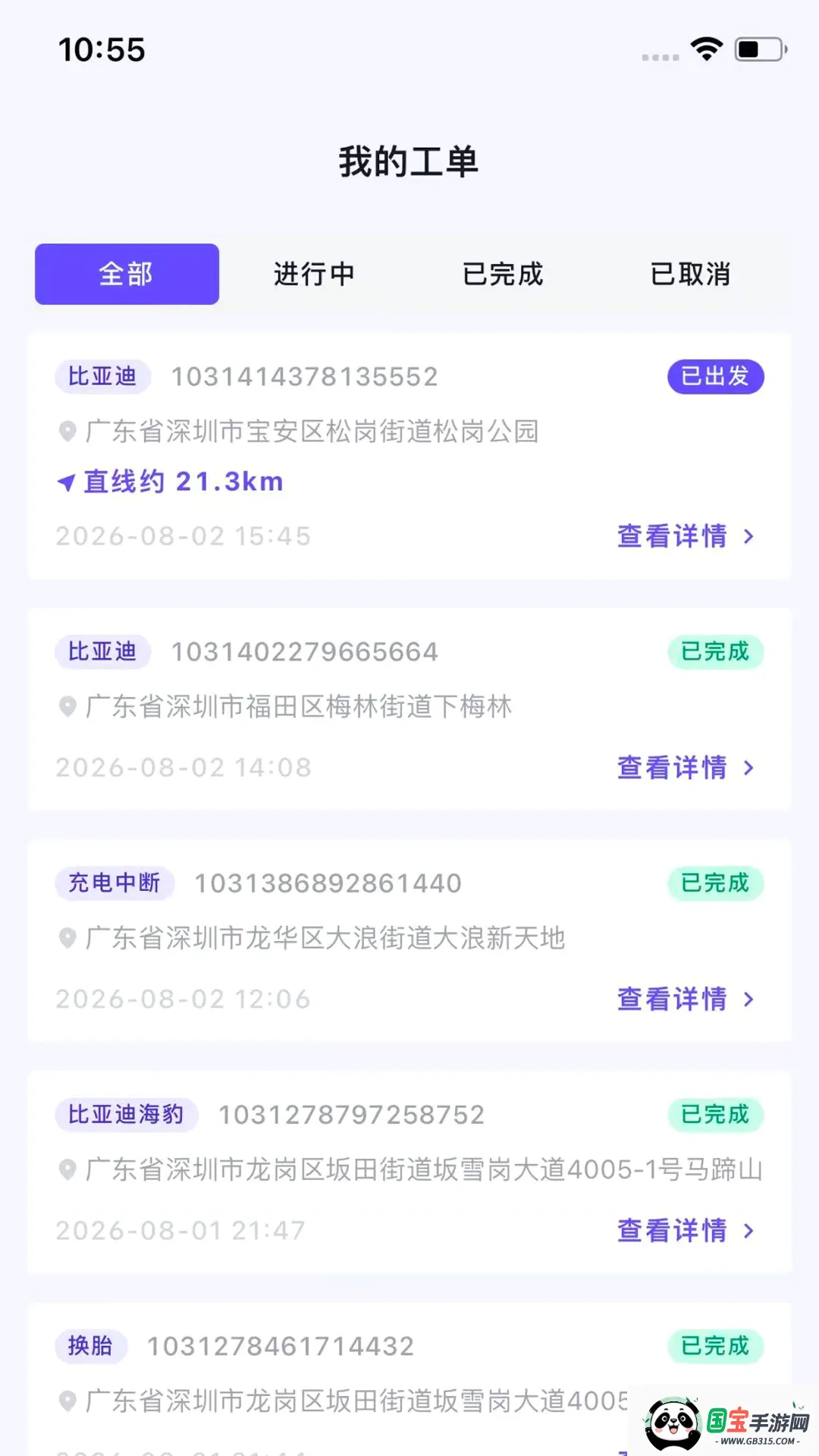Open the 换胎 work order card
819x1456 pixels.
click(x=409, y=1379)
